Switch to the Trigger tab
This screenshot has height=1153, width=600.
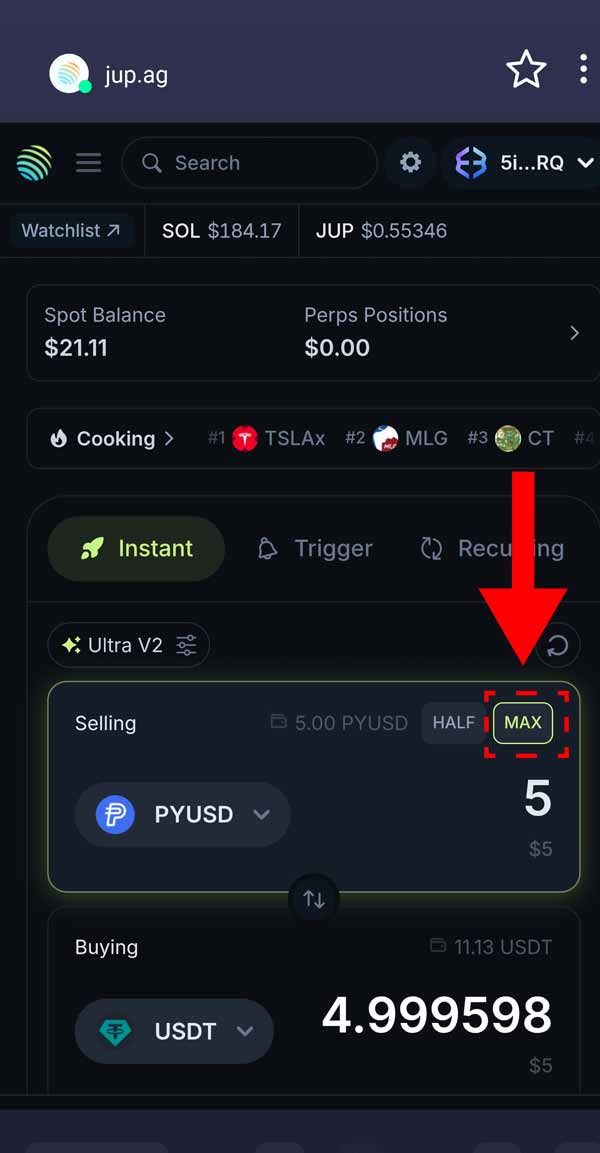(316, 548)
